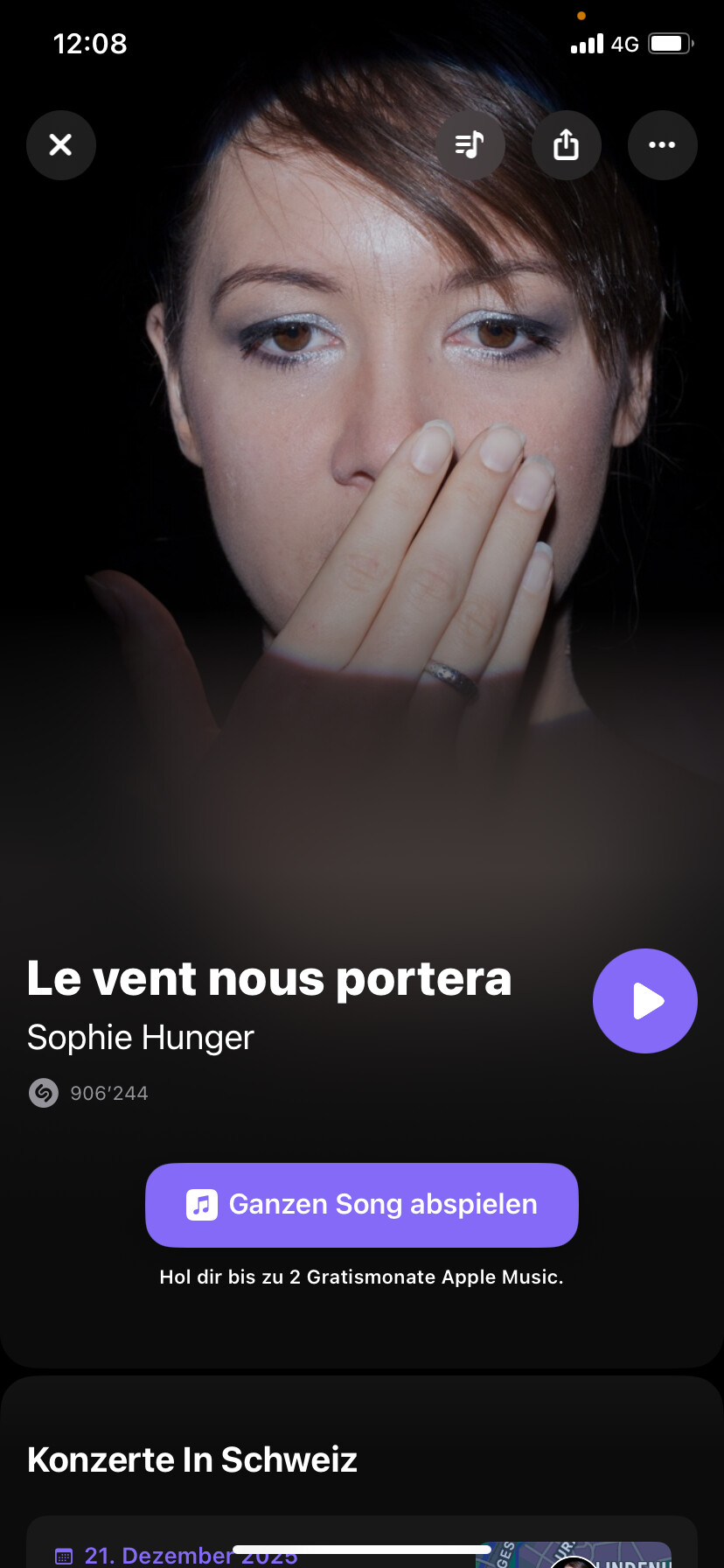Open the playlist queue icon
This screenshot has width=724, height=1568.
point(470,145)
